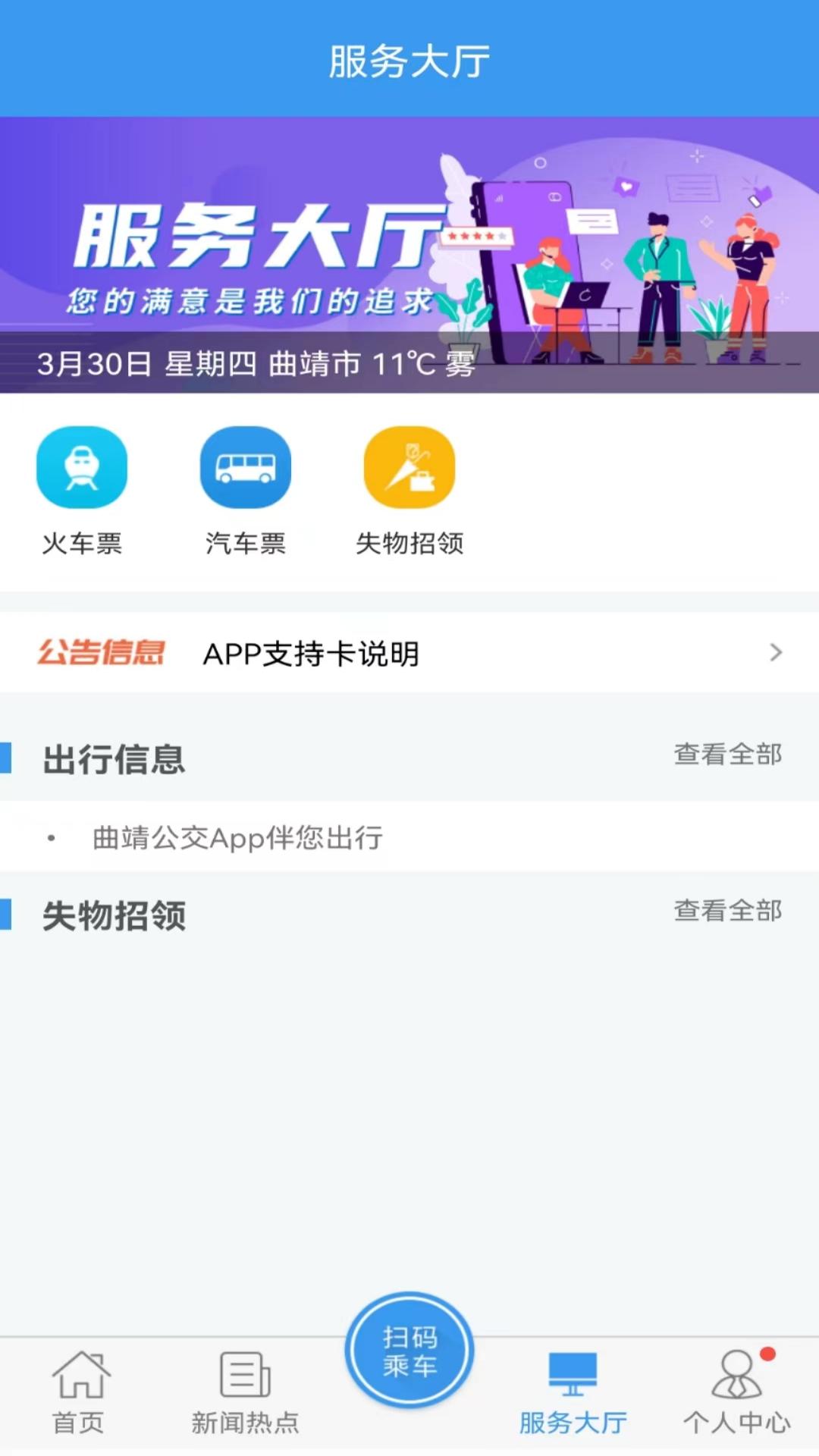
Task: View all lost and found via 查看全部
Action: pos(727,910)
